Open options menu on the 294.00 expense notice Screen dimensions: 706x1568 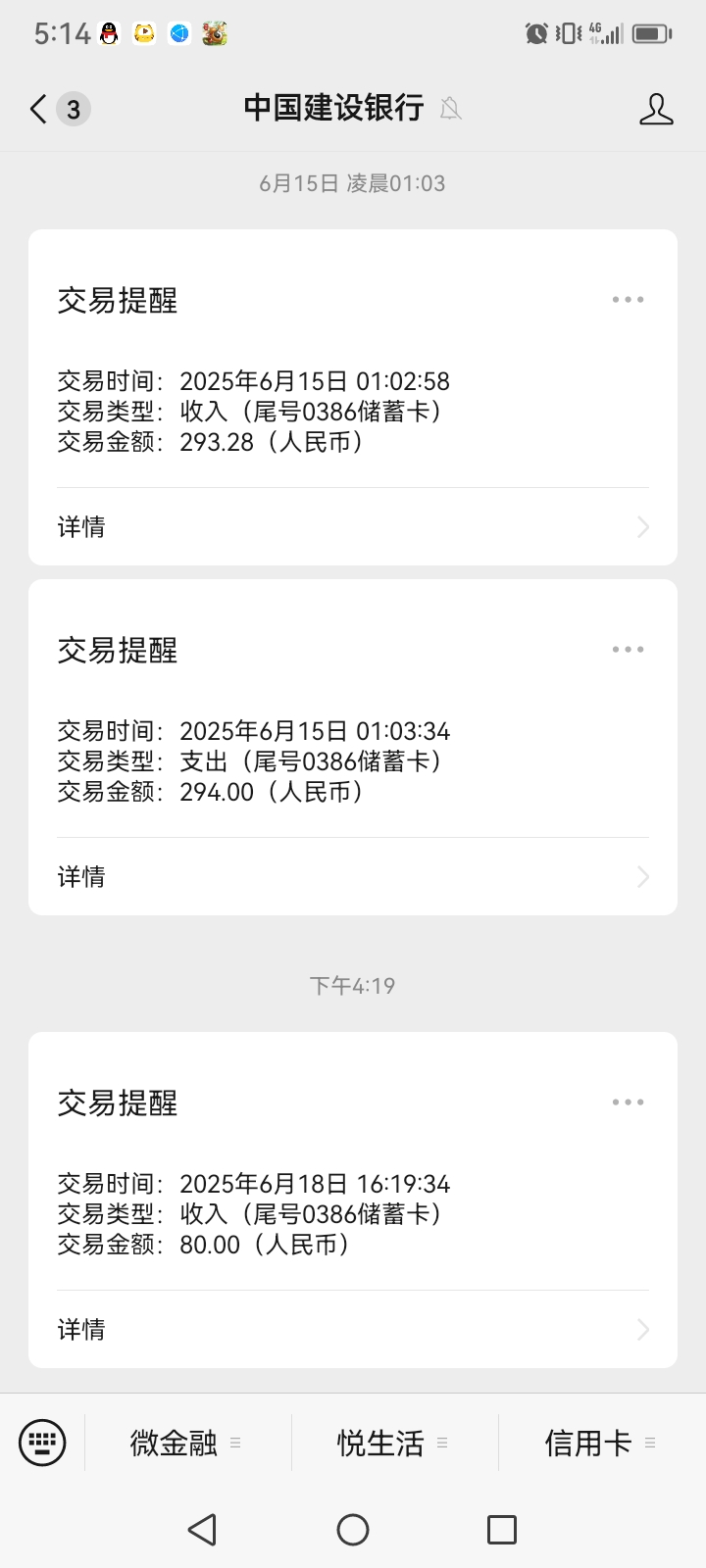(x=628, y=649)
